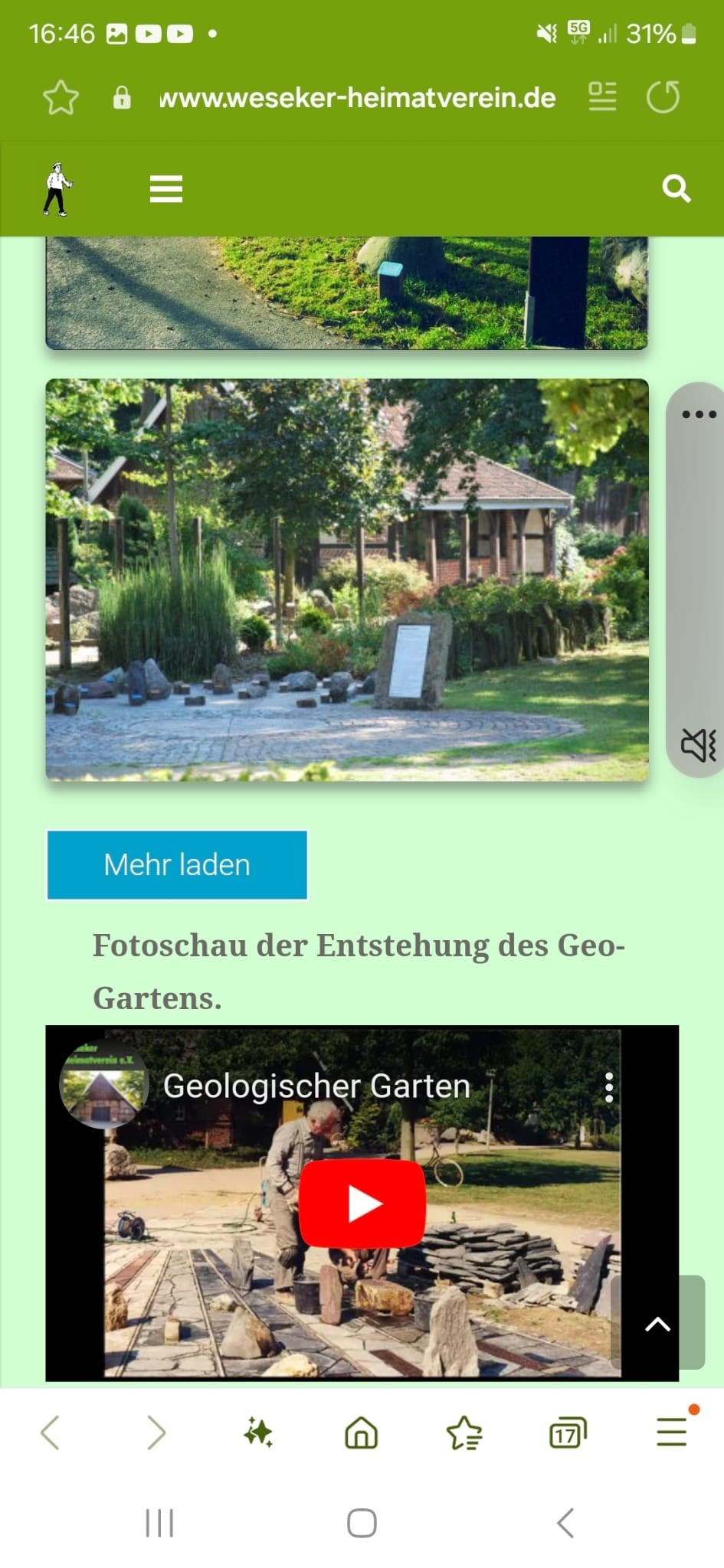Open the website search magnifier

click(676, 188)
